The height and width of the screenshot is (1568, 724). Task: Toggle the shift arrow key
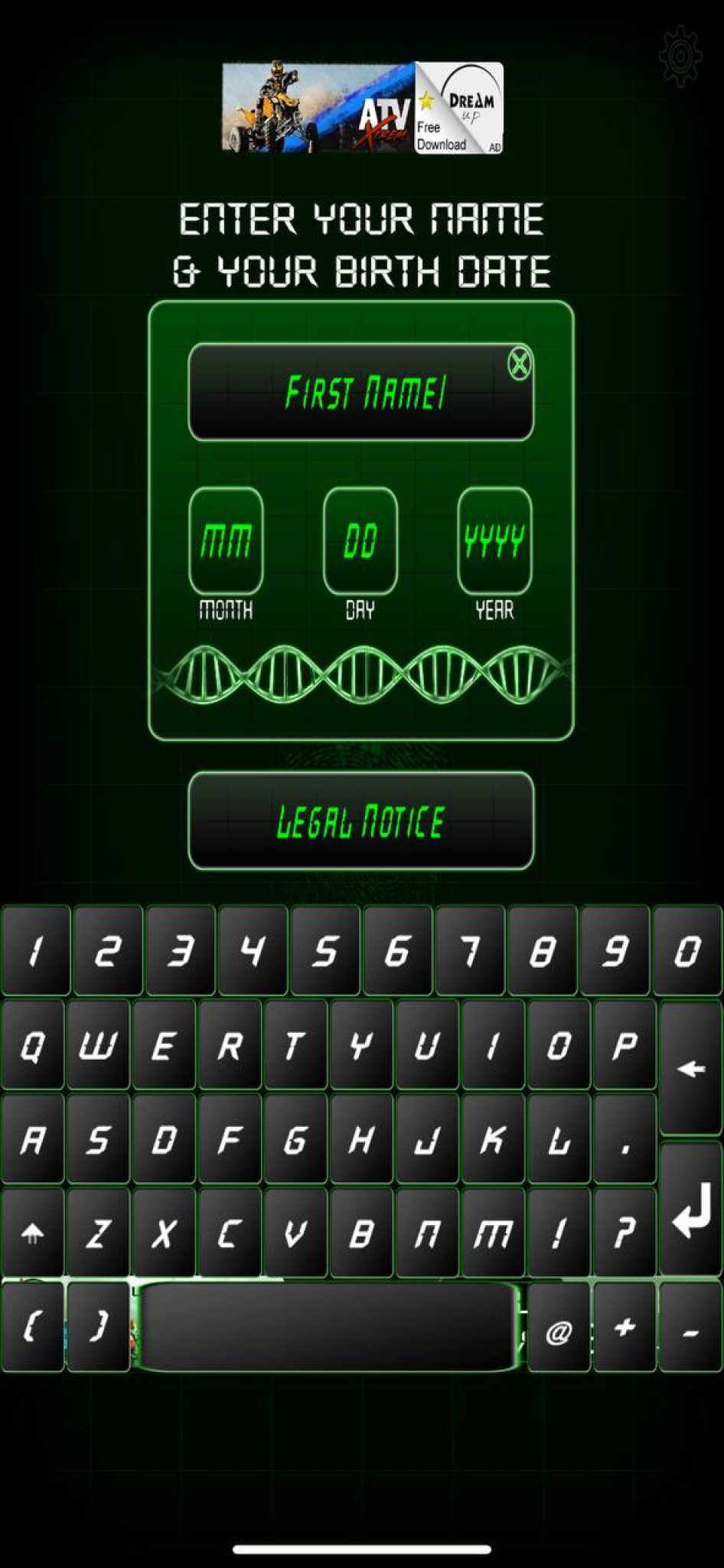[x=32, y=1233]
